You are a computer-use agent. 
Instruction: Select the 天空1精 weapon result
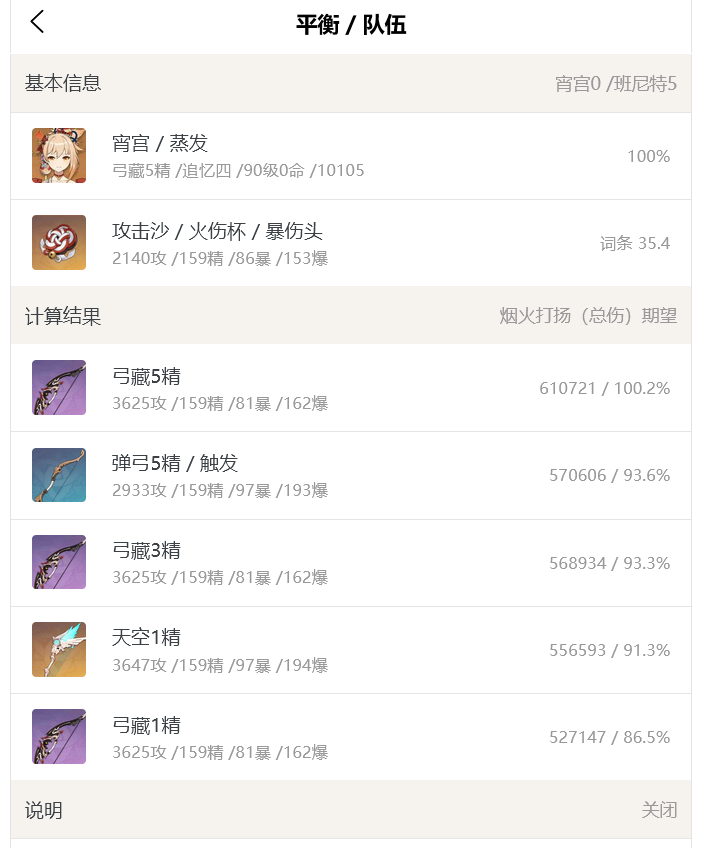point(350,649)
